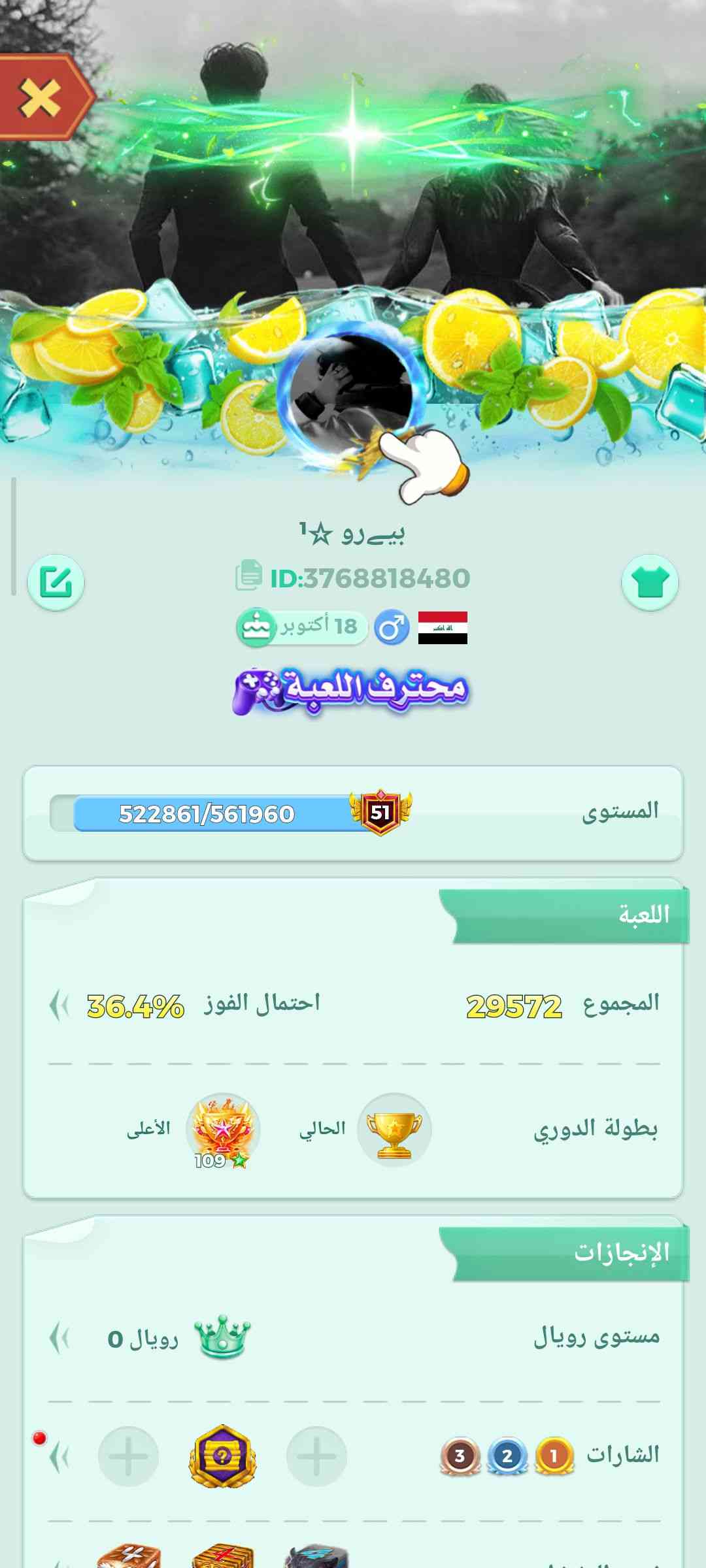706x1568 pixels.
Task: Add a badge in the empty slot beside the numbered medals
Action: 316,1456
